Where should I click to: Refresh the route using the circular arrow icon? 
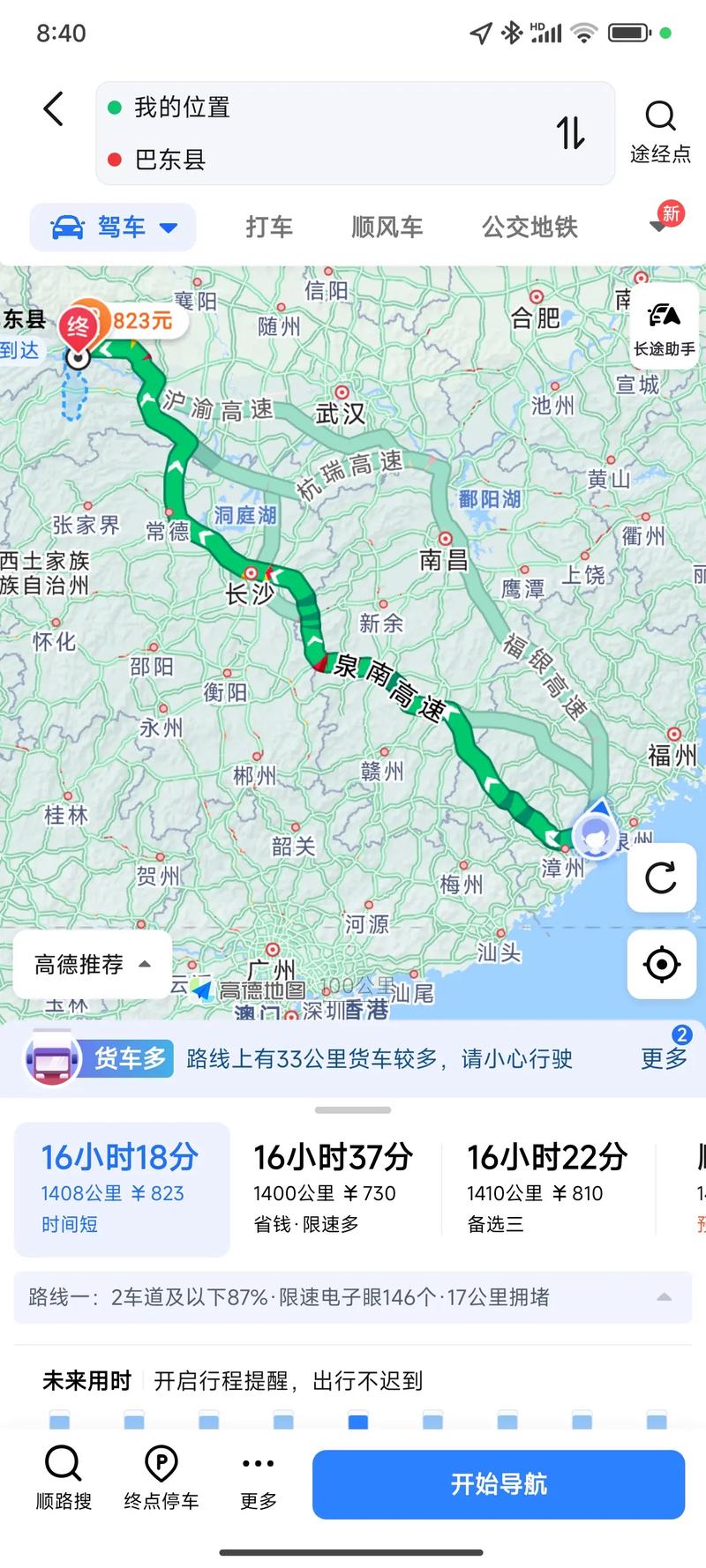661,878
